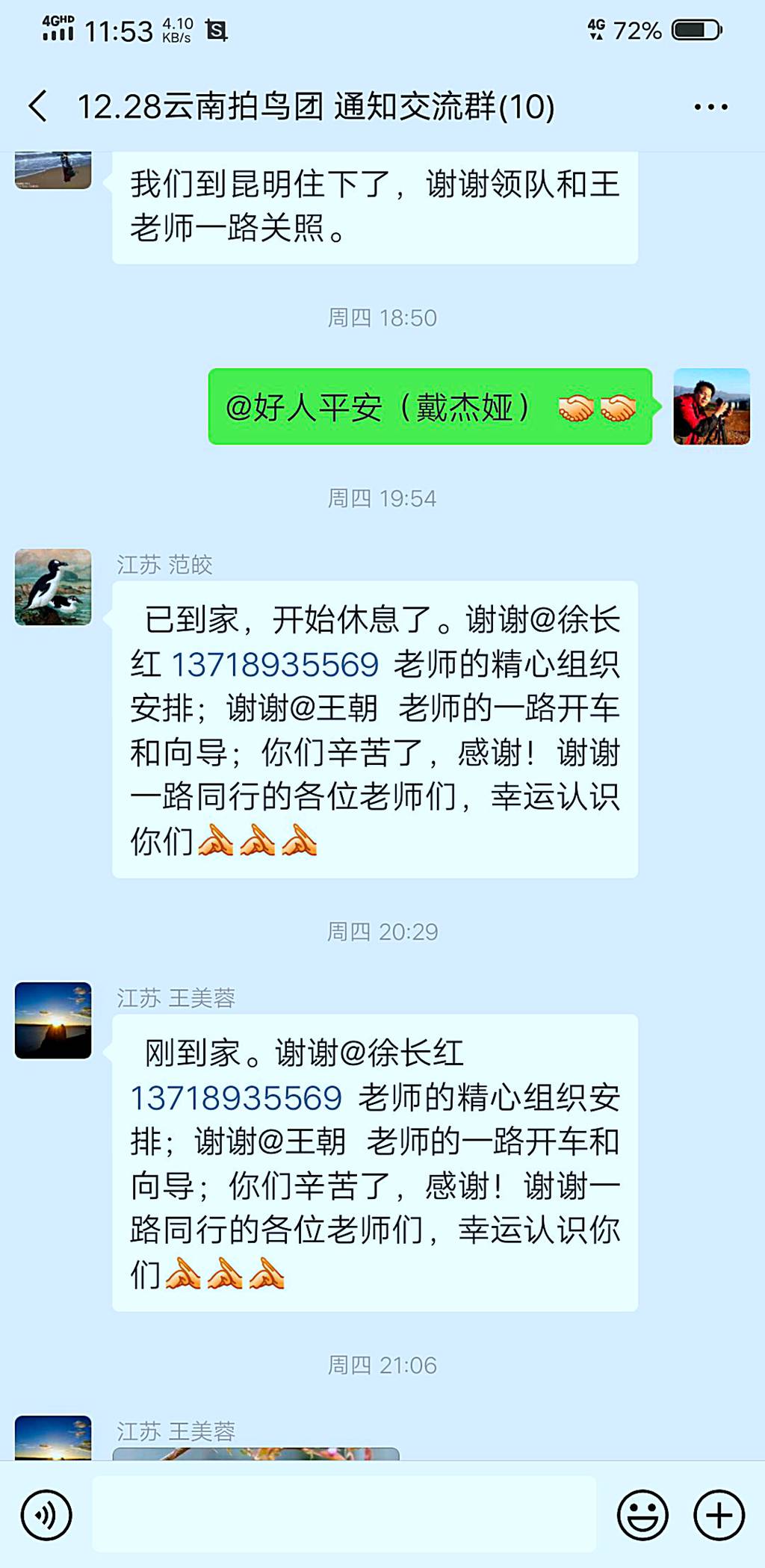Open 江苏 范皎's bird avatar profile
765x1568 pixels.
coord(53,587)
